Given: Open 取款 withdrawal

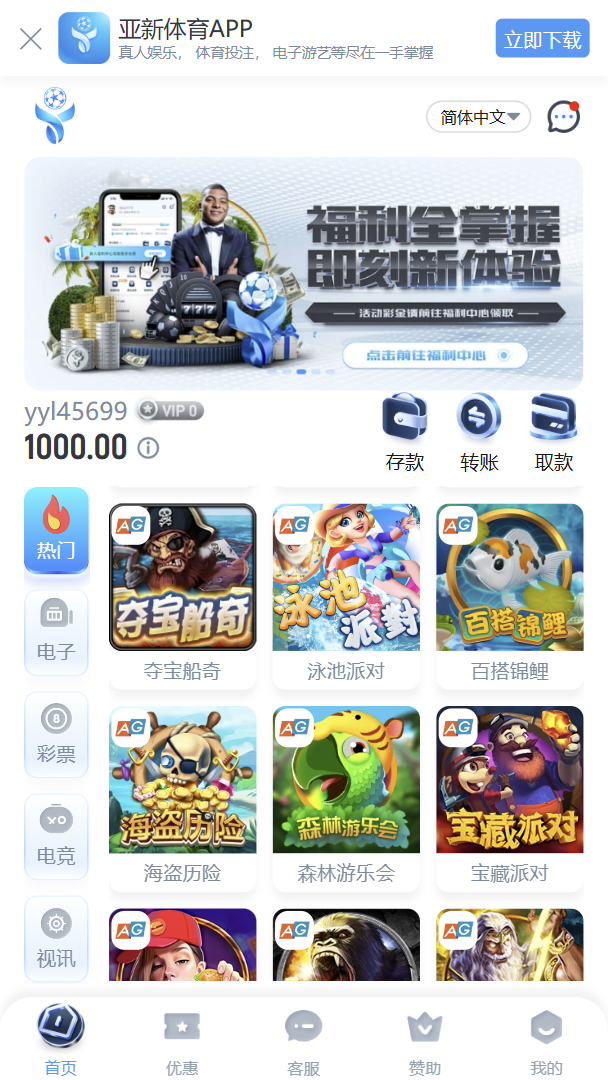Looking at the screenshot, I should (554, 432).
